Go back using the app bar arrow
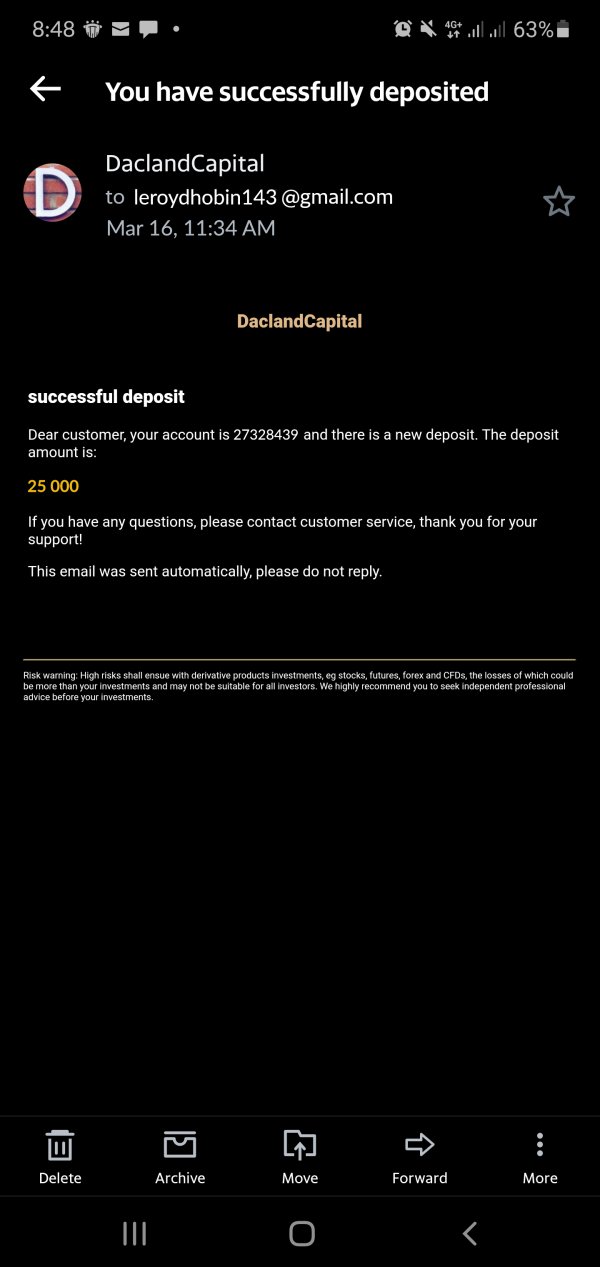Screen dimensions: 600x1267 [x=45, y=90]
